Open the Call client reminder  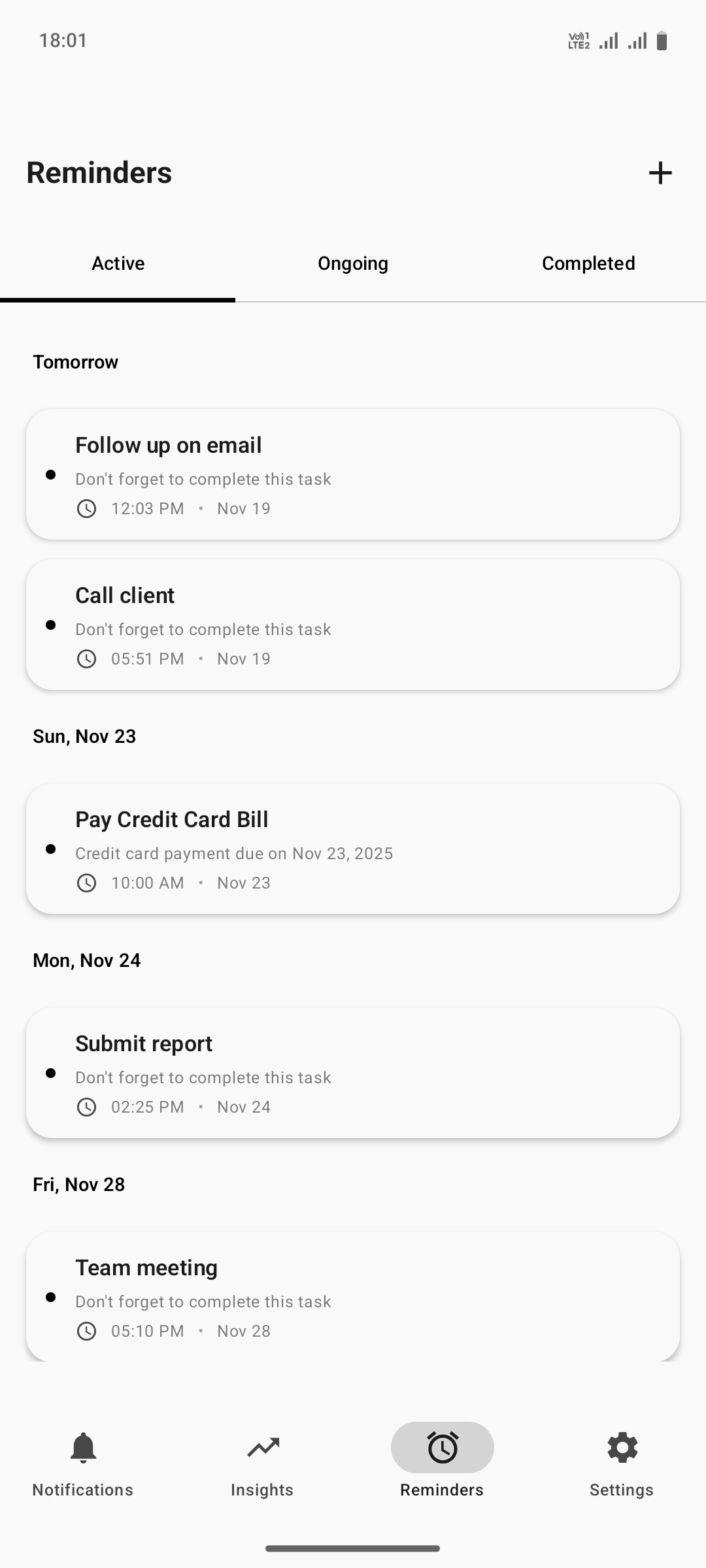pos(353,625)
